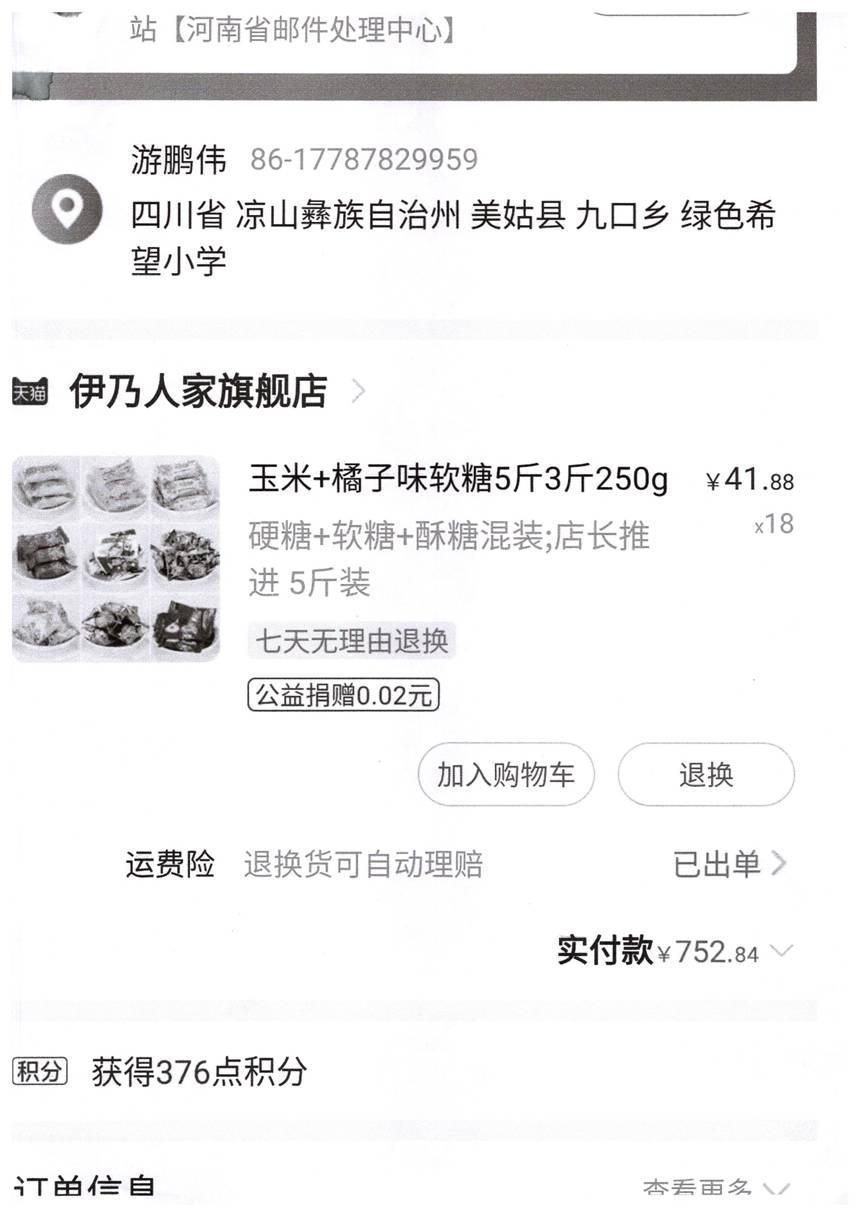Open the 伊乃人家旗舰店 store page

point(198,392)
